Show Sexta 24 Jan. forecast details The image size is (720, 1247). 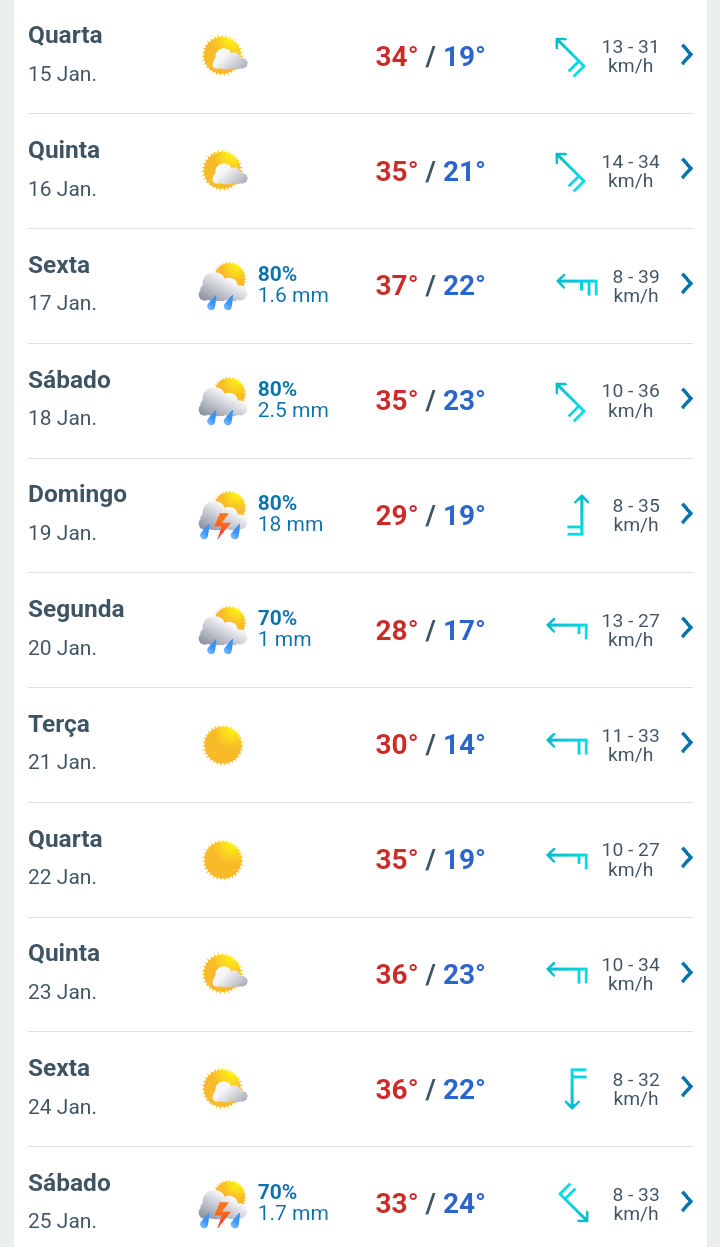pyautogui.click(x=360, y=1089)
